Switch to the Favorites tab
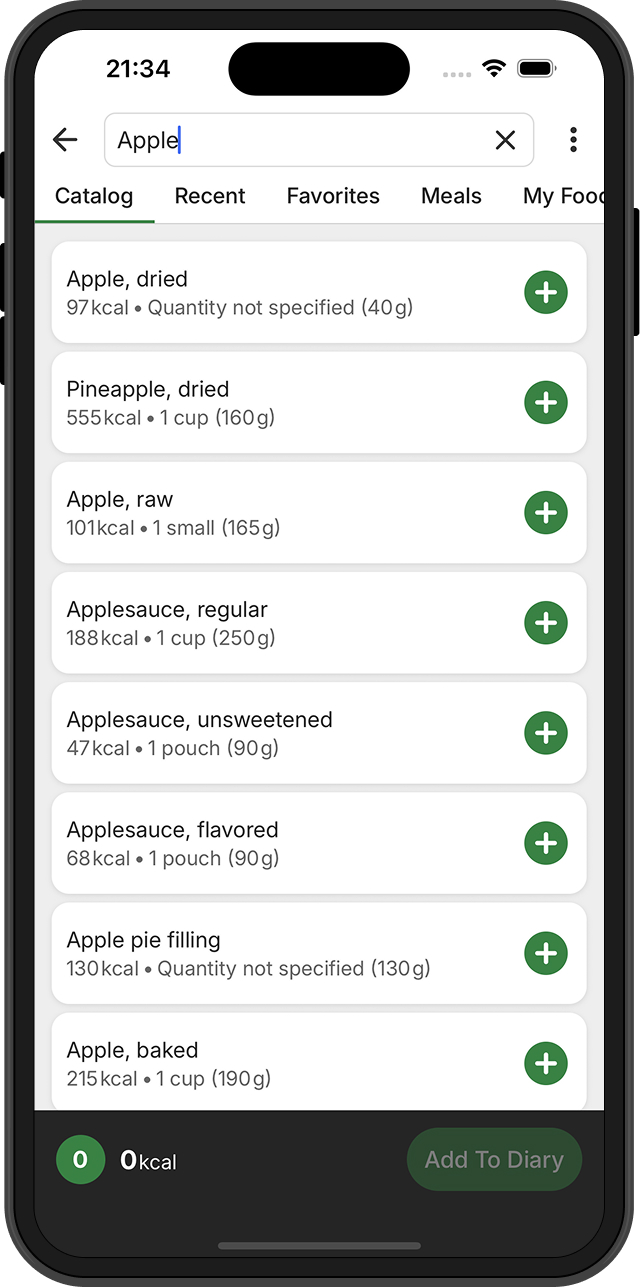Viewport: 640px width, 1287px height. (333, 196)
